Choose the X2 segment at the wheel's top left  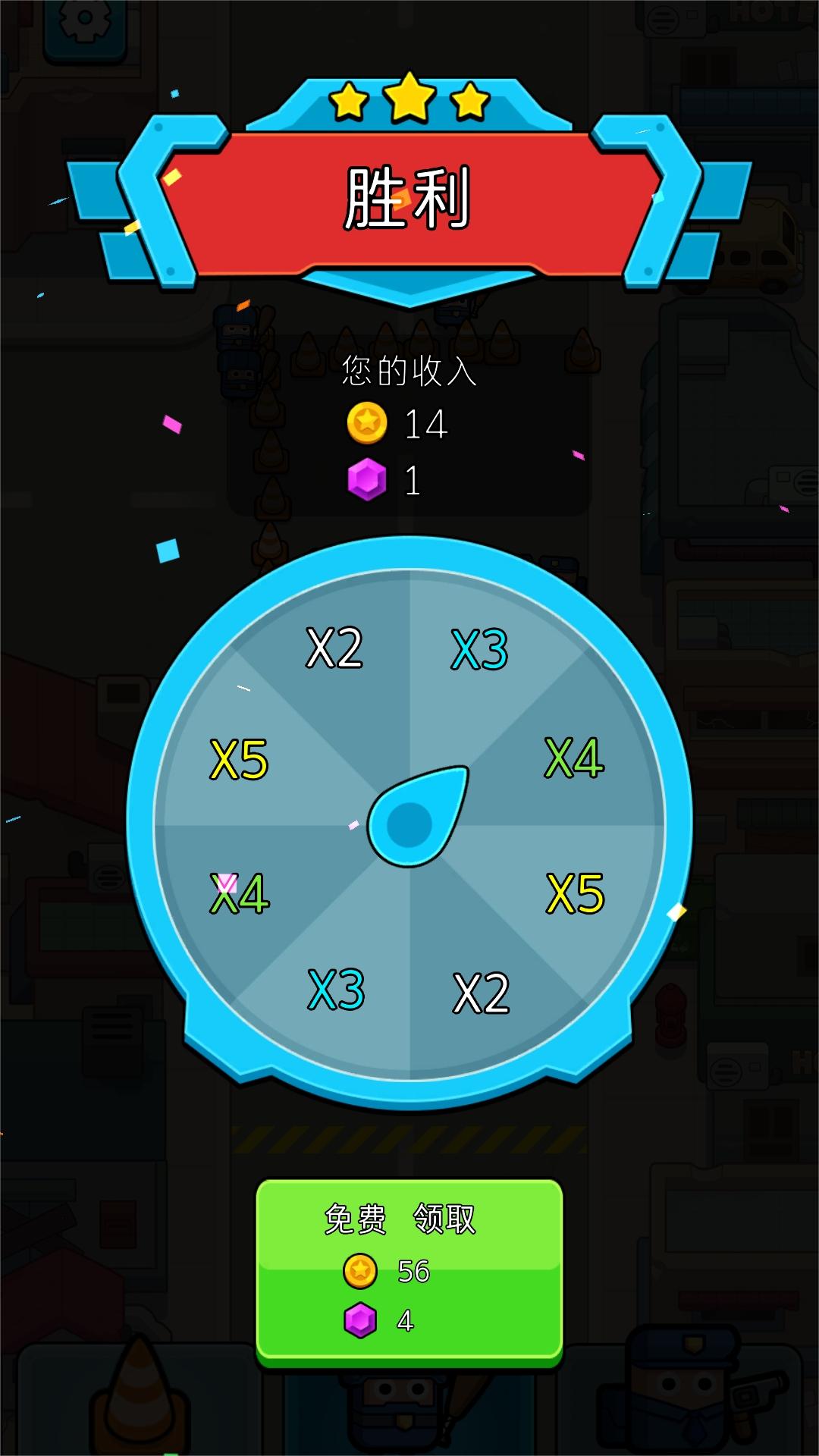pos(336,648)
